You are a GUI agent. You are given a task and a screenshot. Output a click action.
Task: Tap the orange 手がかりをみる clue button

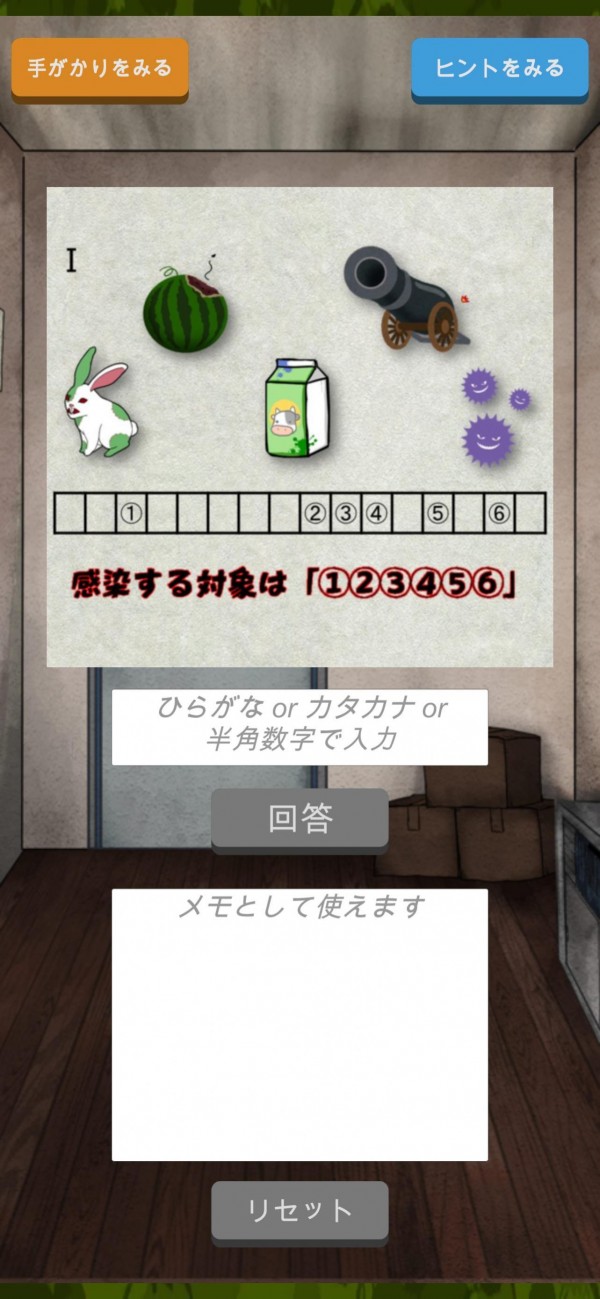99,68
